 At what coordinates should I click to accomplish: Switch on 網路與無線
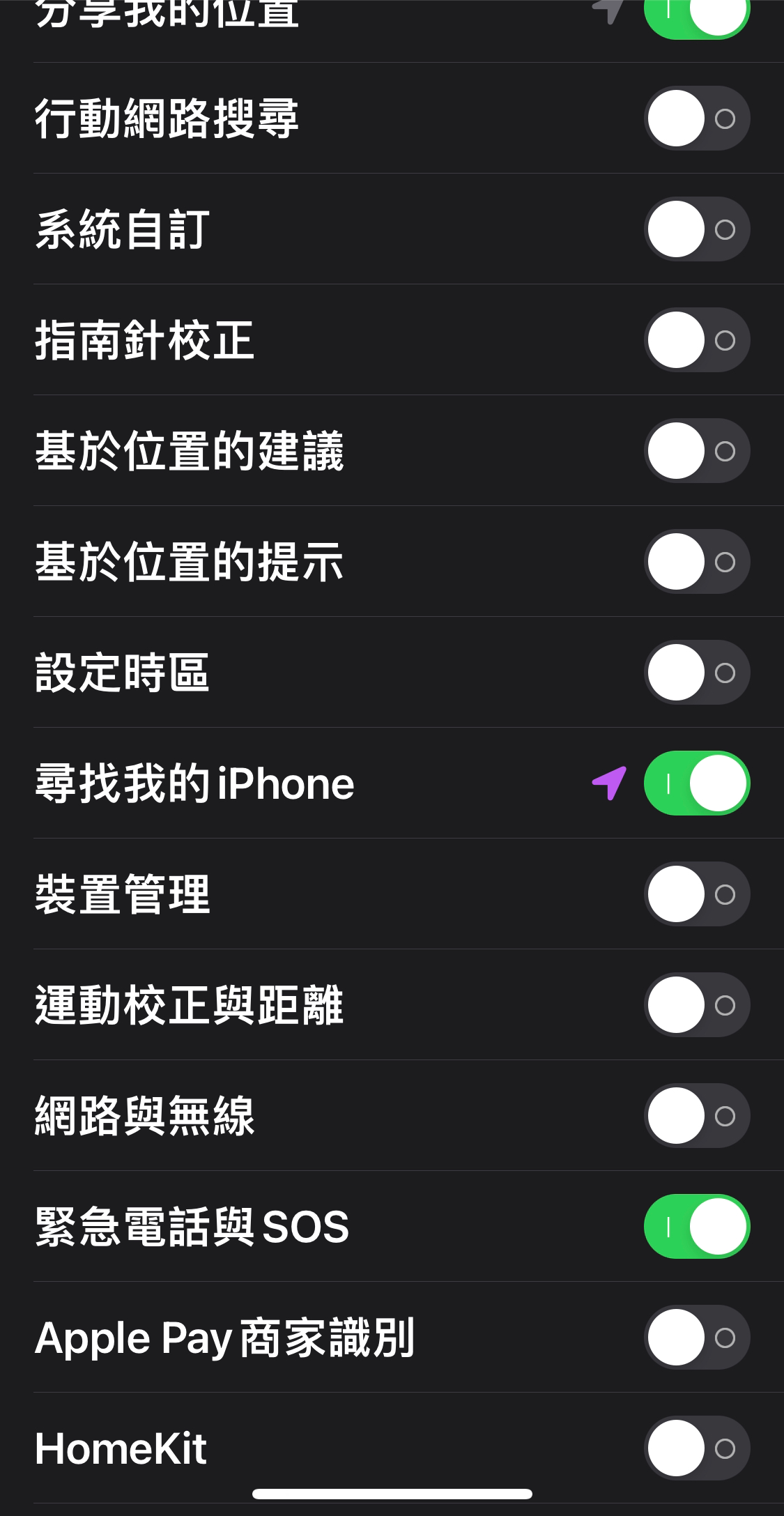(697, 1115)
